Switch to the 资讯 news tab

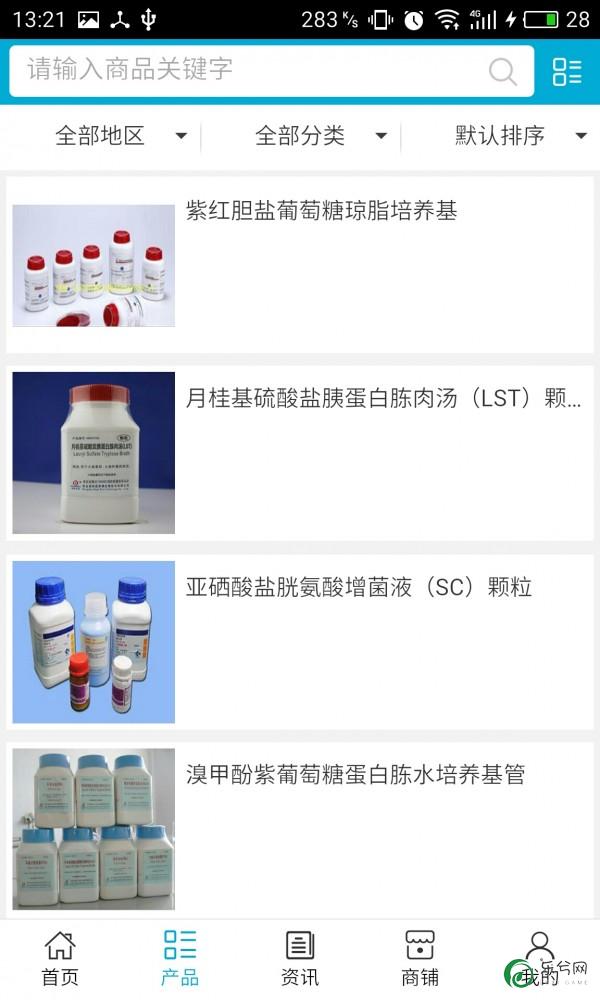(x=300, y=958)
